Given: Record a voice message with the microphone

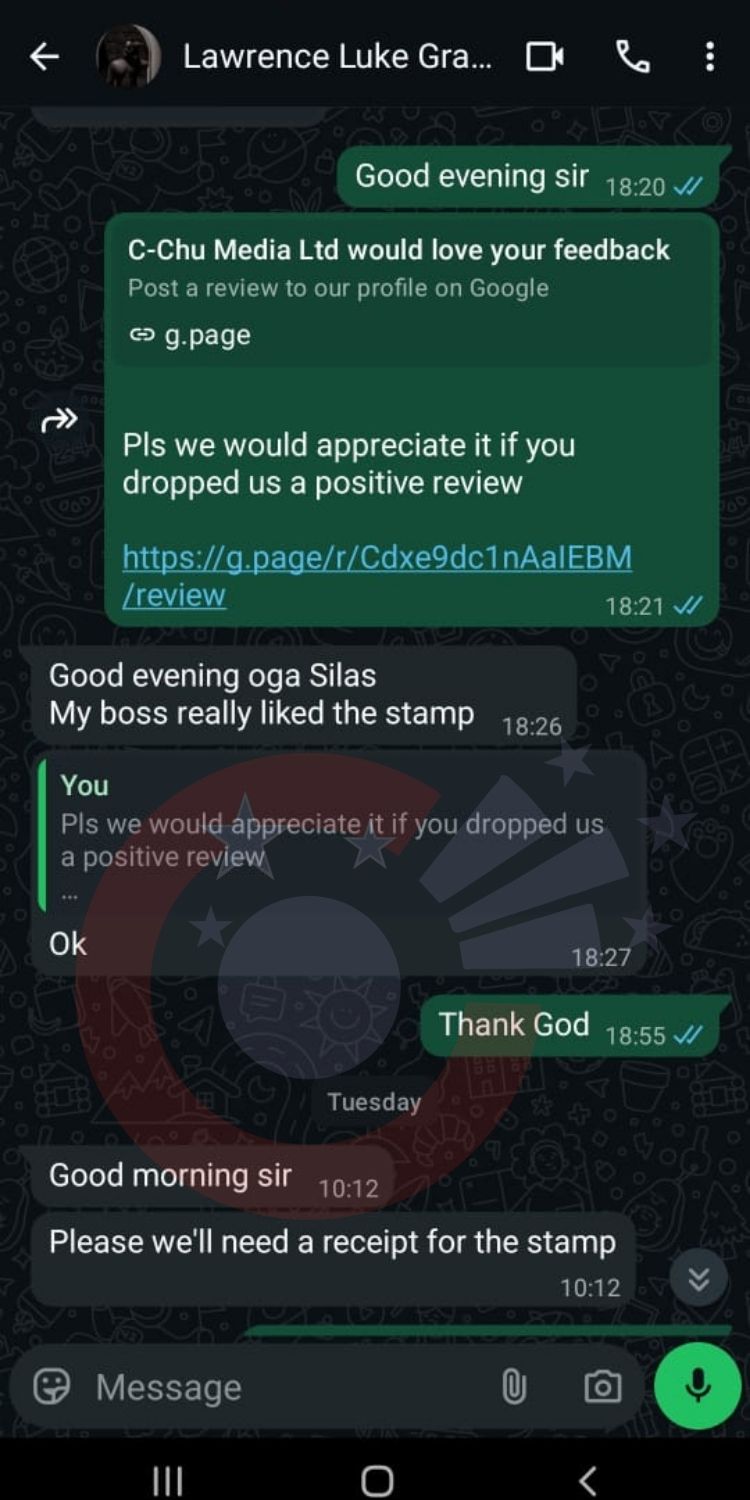Looking at the screenshot, I should (697, 1385).
